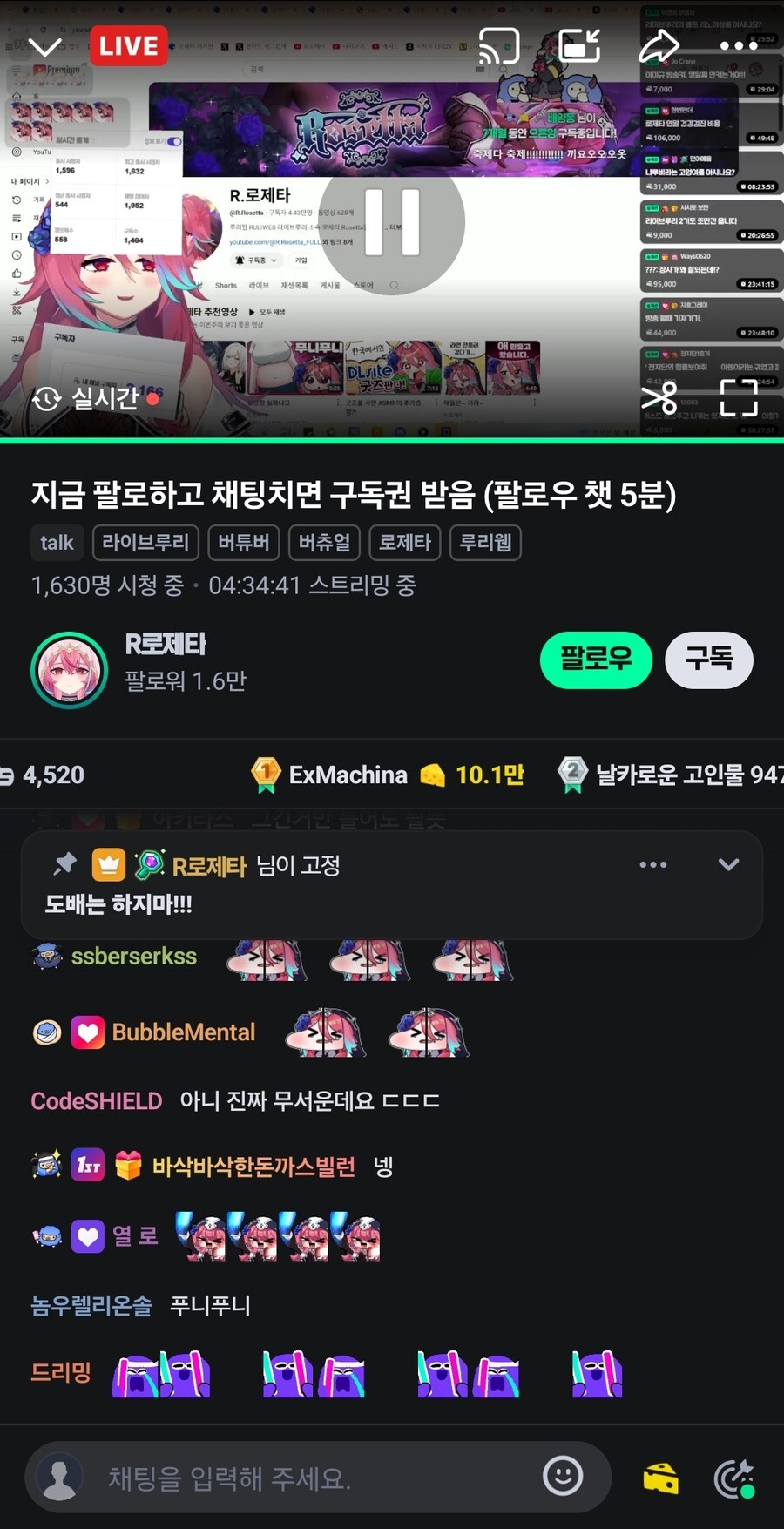784x1529 pixels.
Task: Open the emoji picker in chat
Action: point(563,1476)
